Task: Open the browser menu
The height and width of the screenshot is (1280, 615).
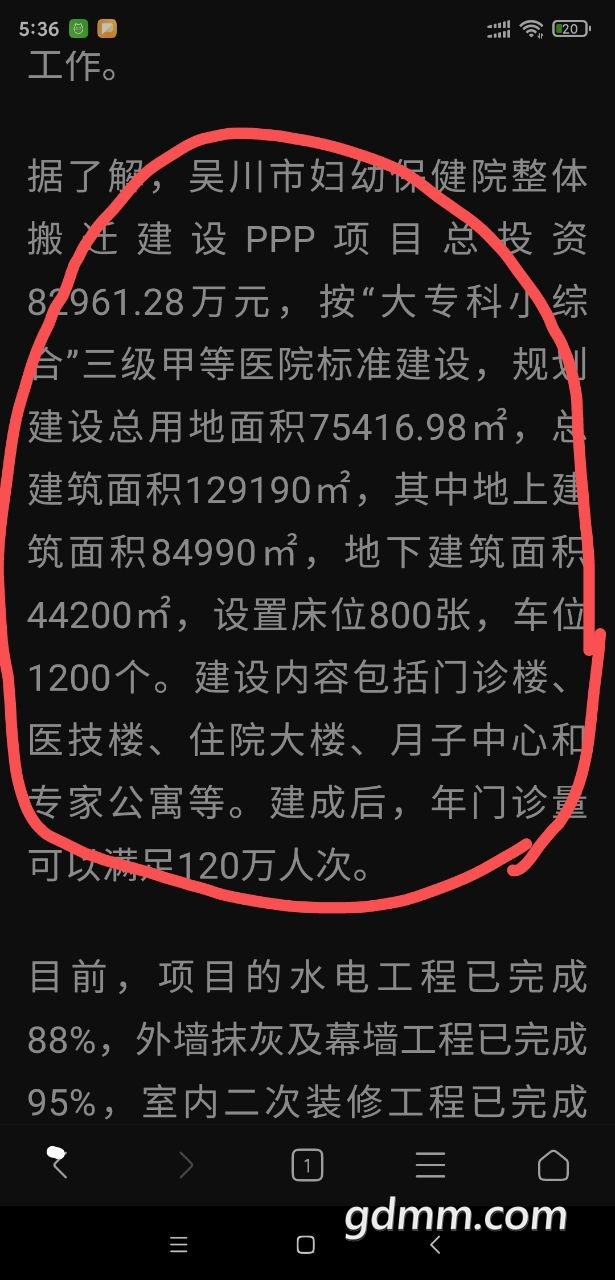Action: point(430,1166)
